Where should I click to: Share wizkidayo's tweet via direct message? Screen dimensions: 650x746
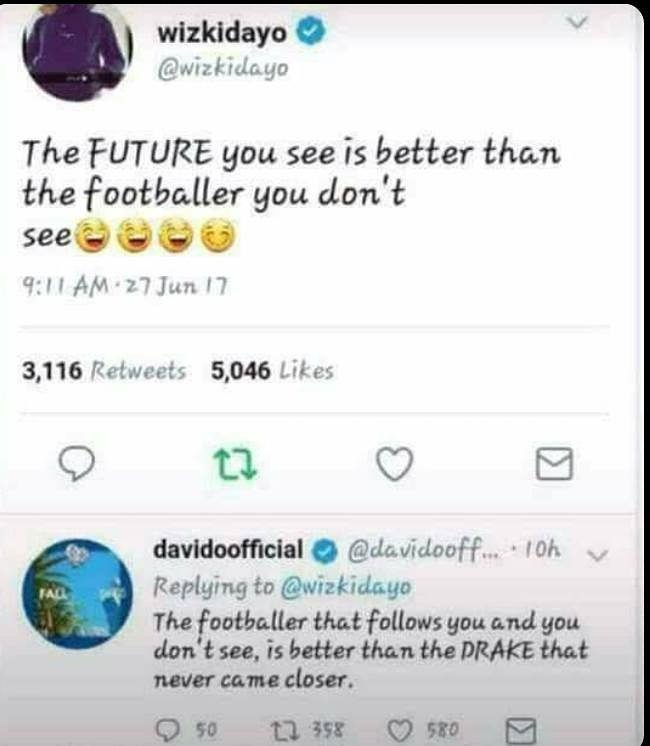(555, 462)
